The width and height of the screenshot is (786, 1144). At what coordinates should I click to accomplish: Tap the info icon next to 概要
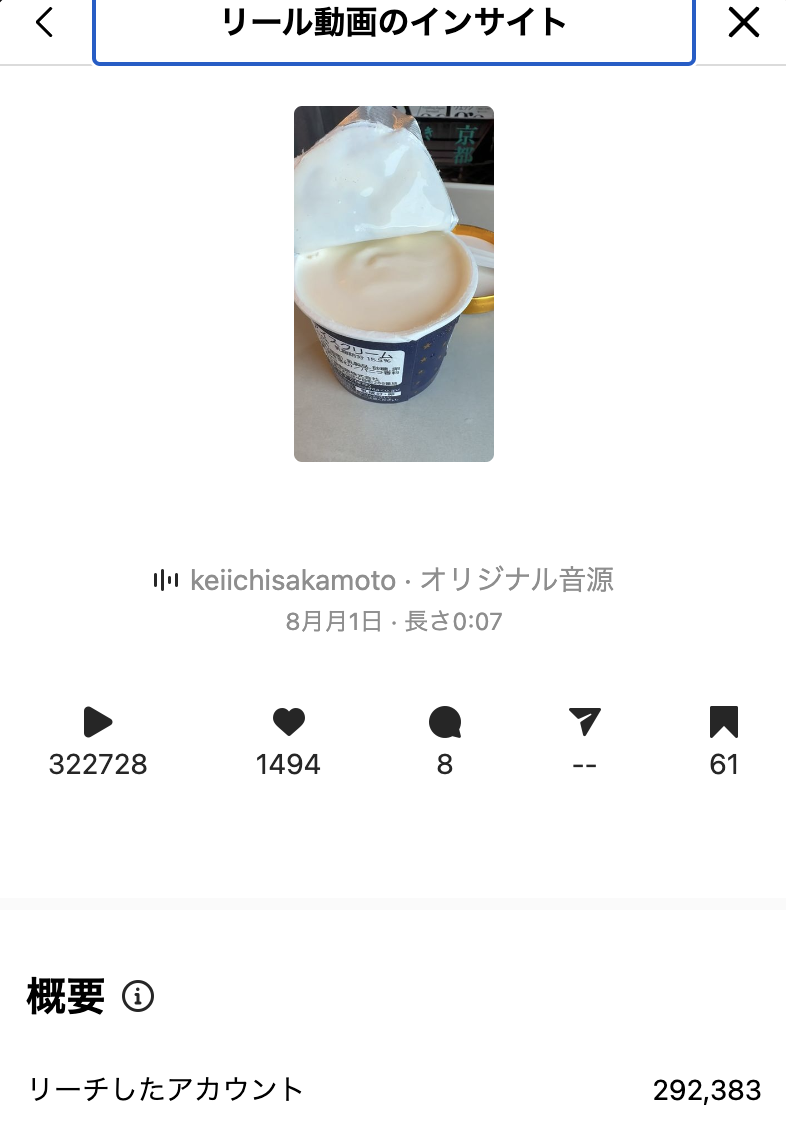(138, 996)
